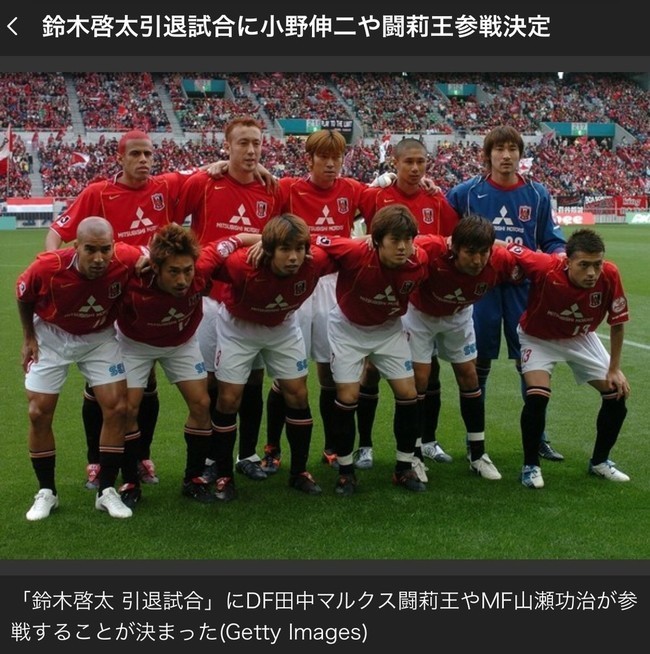The width and height of the screenshot is (650, 654).
Task: Go back using the top-left arrow
Action: tap(13, 27)
